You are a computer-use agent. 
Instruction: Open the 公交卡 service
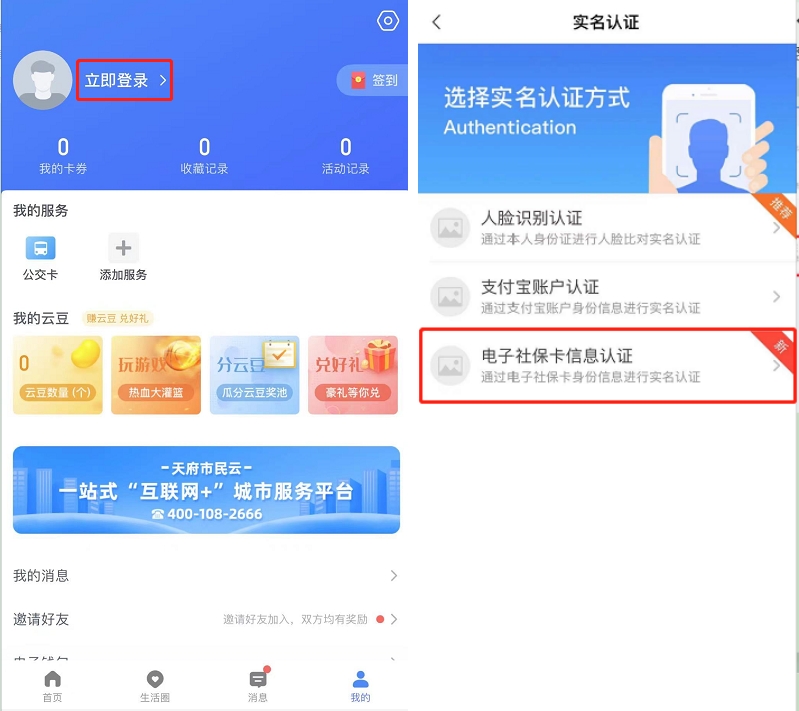point(40,257)
